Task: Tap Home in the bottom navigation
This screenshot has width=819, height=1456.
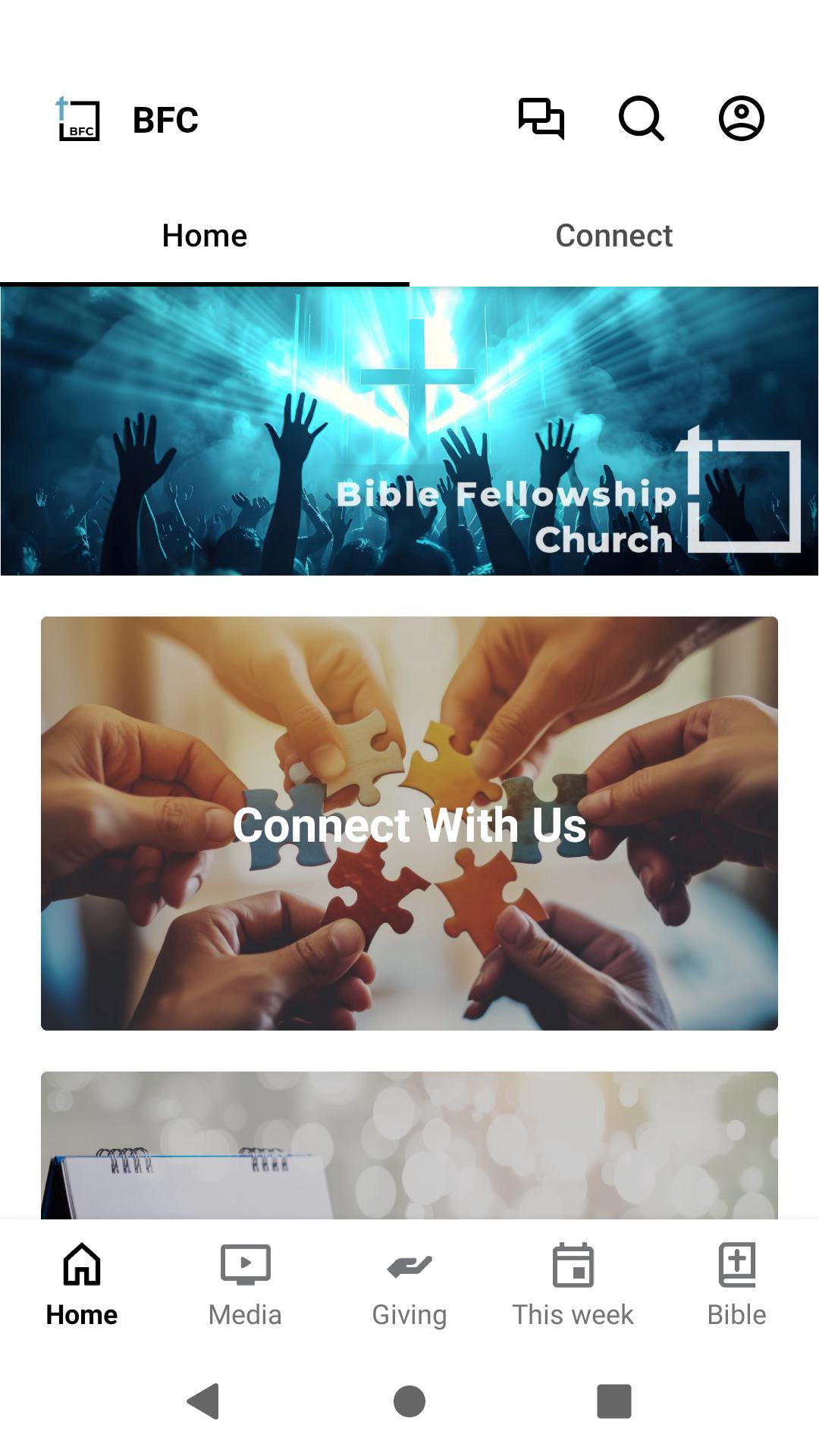Action: (x=82, y=1283)
